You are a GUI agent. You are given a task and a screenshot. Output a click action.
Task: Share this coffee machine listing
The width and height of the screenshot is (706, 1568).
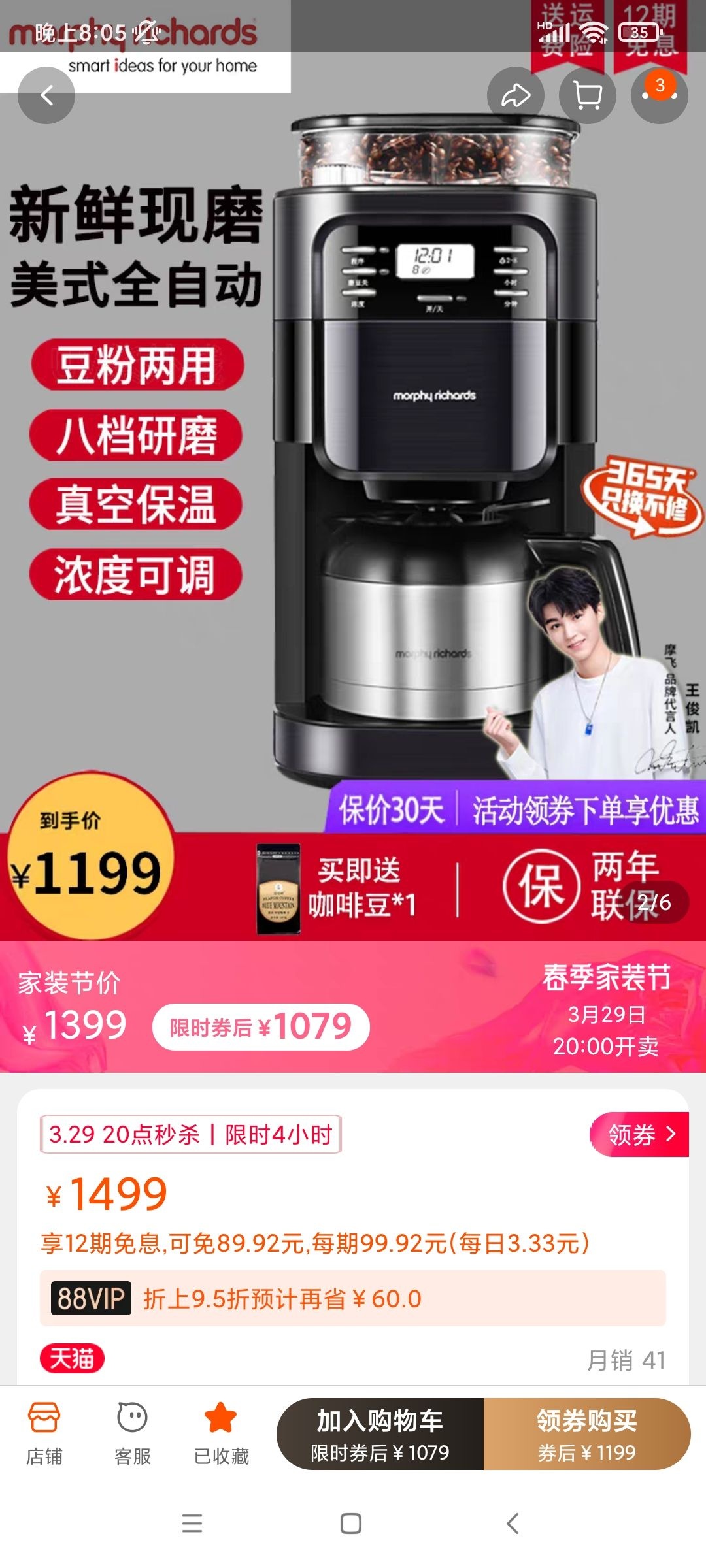coord(516,95)
